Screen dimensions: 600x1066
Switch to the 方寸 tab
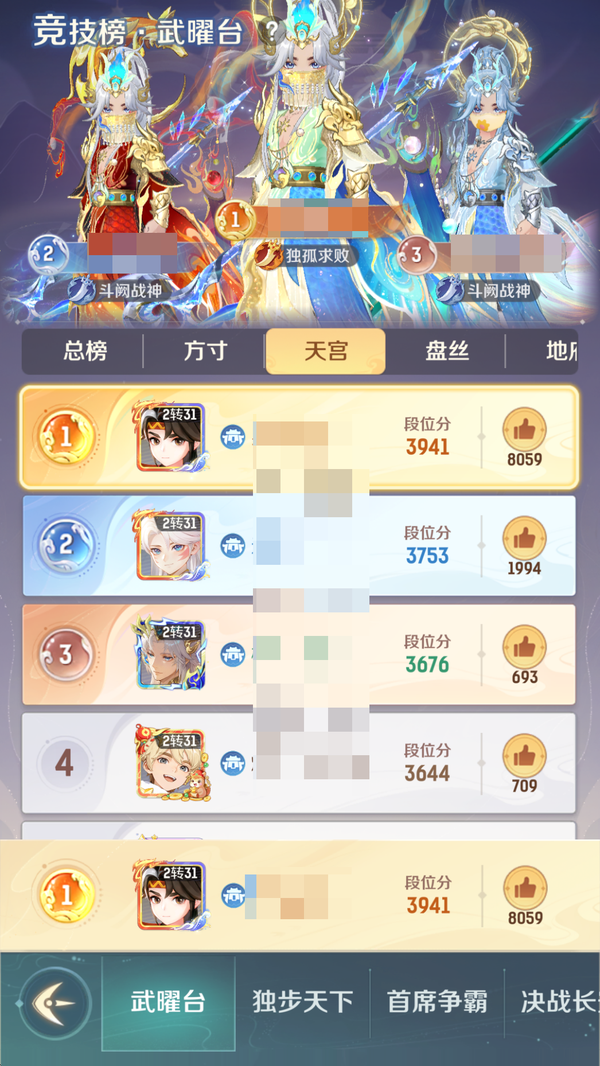pyautogui.click(x=205, y=352)
